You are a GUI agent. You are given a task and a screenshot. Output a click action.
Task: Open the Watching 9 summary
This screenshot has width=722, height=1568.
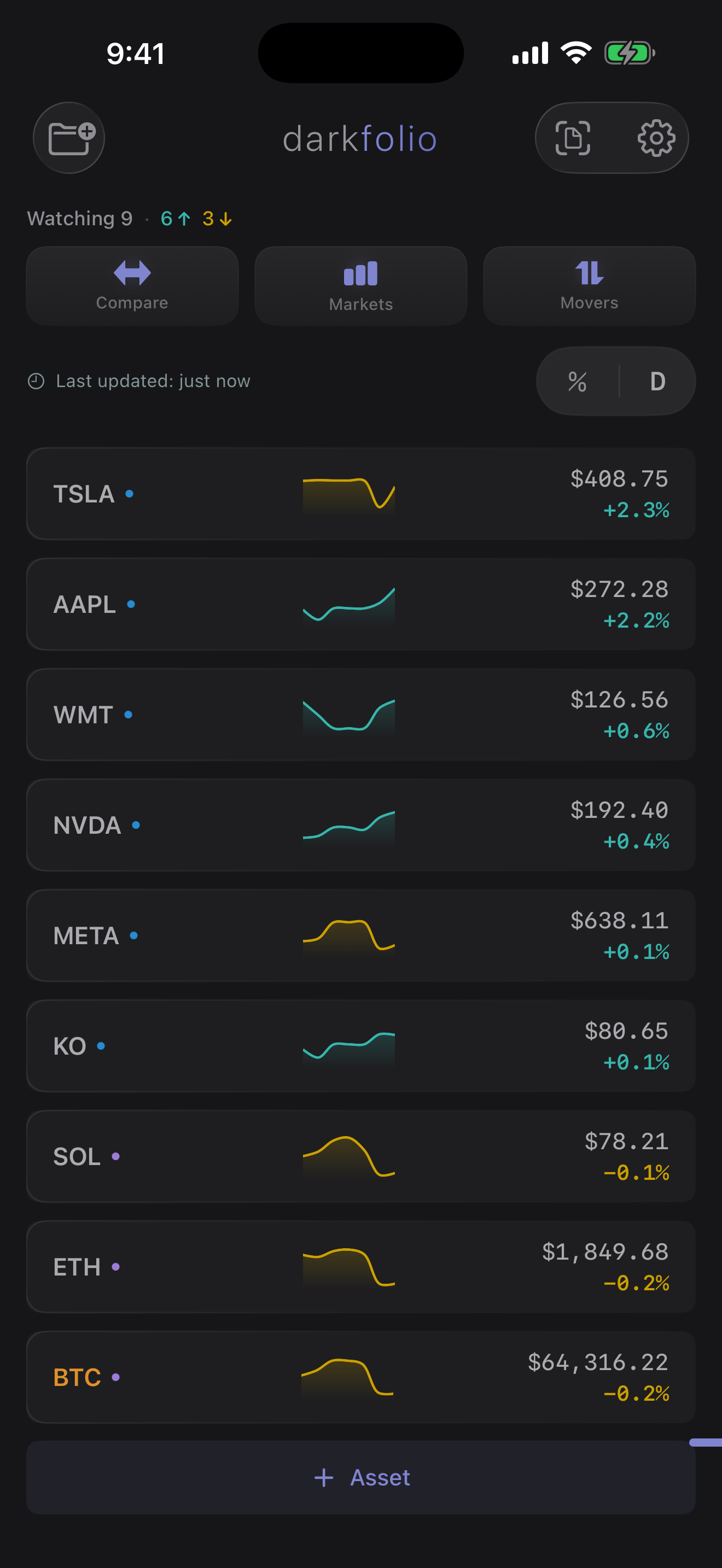click(79, 218)
